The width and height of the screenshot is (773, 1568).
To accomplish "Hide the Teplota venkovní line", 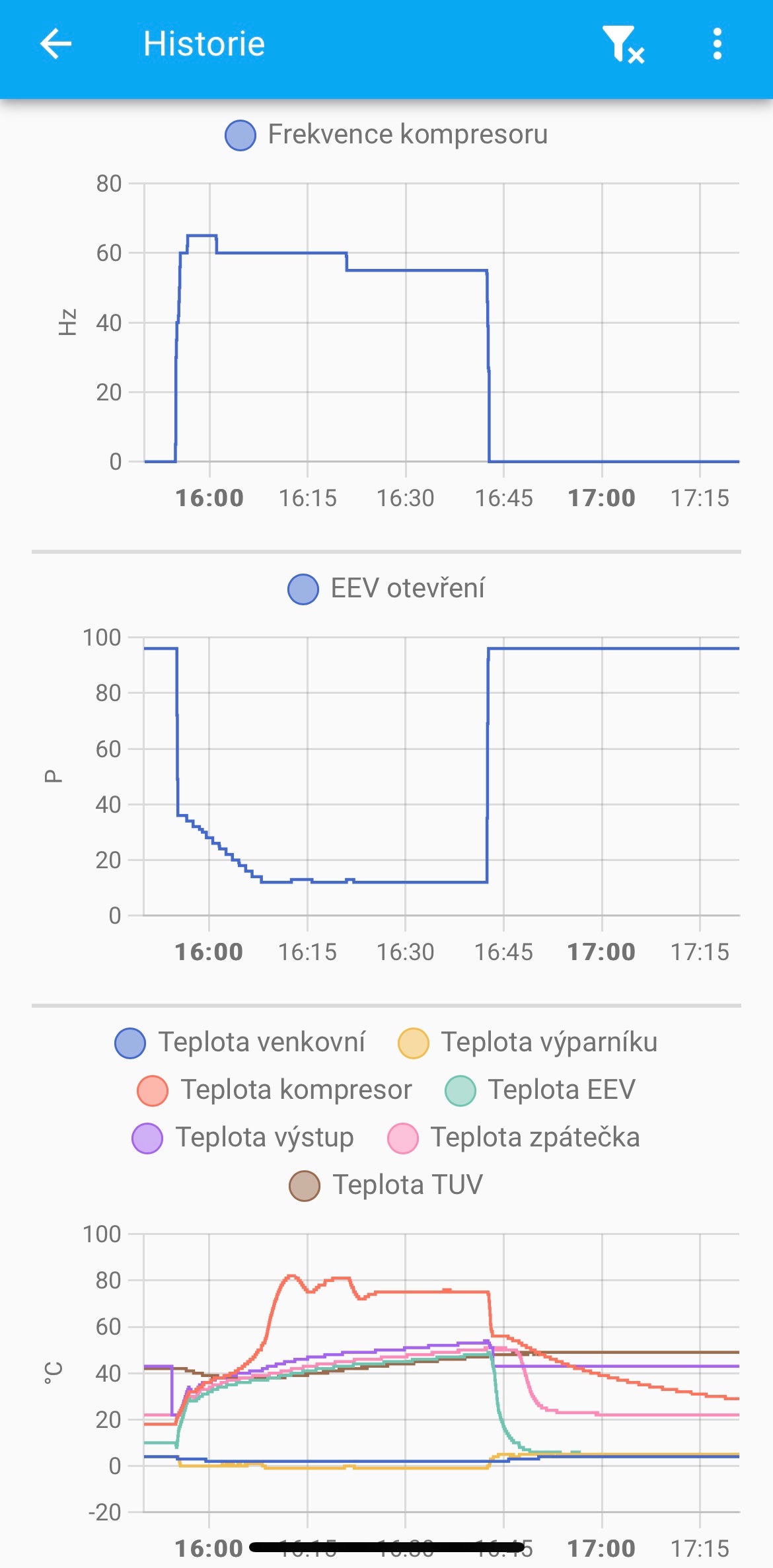I will (x=240, y=1043).
